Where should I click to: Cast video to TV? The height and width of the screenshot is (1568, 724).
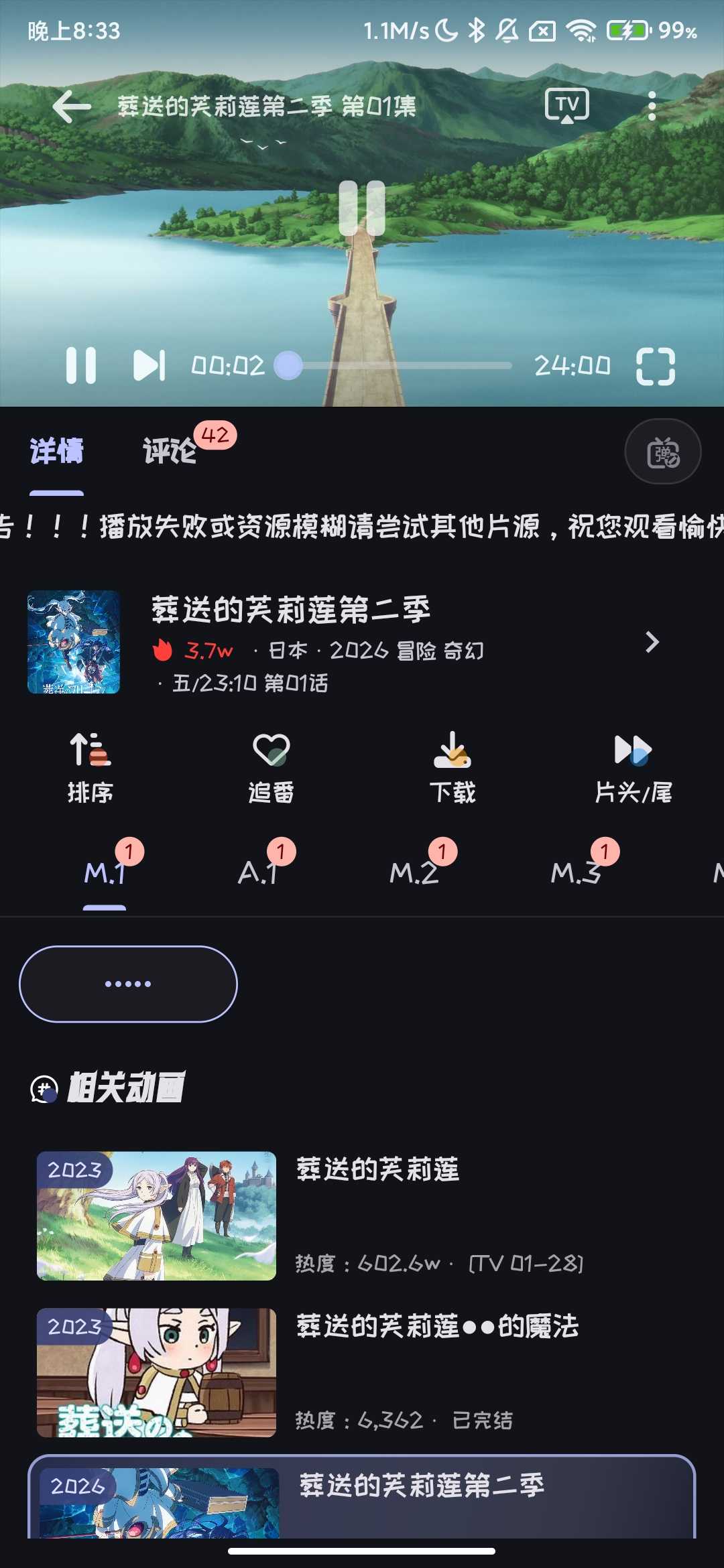(x=566, y=106)
